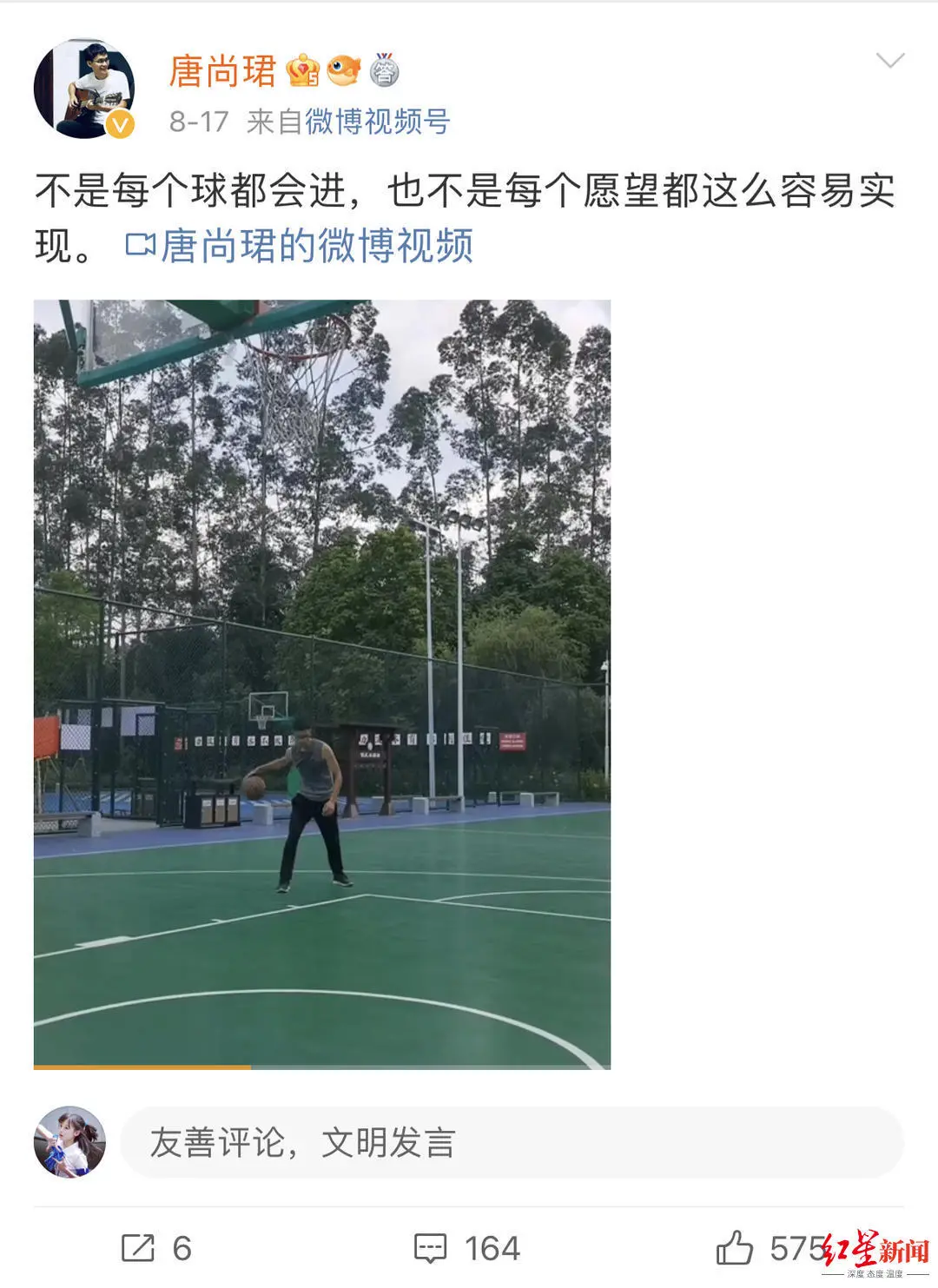Viewport: 938px width, 1288px height.
Task: Expand the post options chevron
Action: [890, 61]
